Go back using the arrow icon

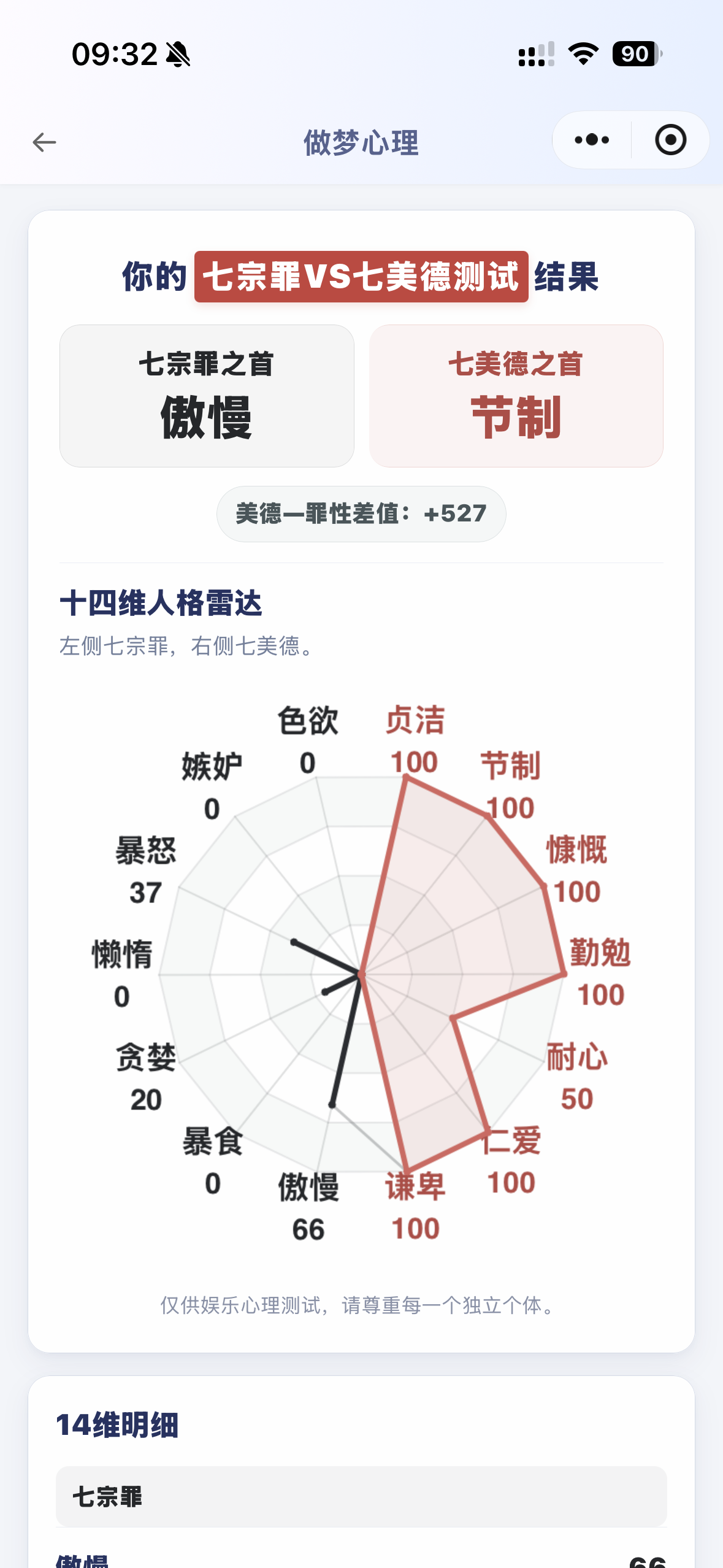pos(44,142)
